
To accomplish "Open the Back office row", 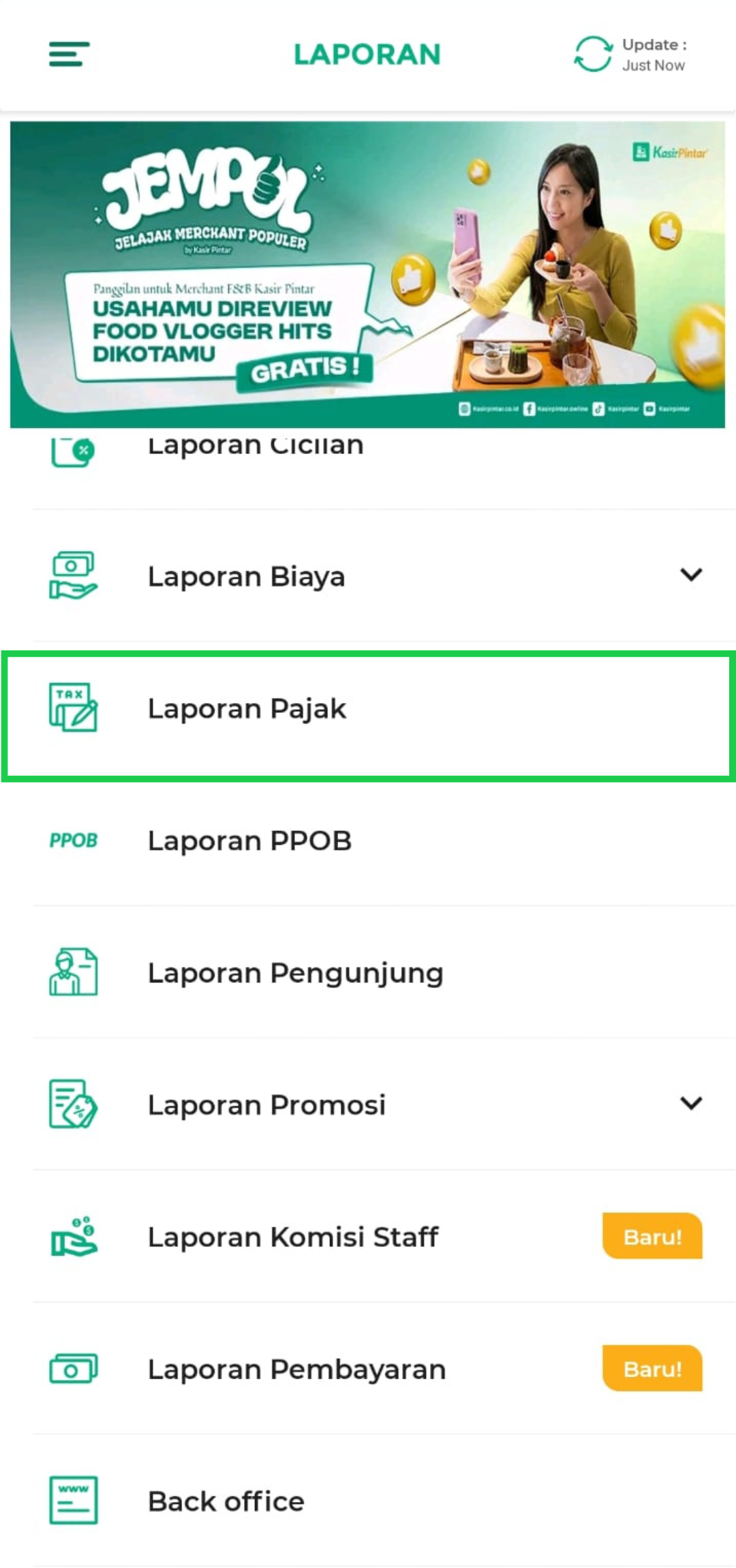I will click(x=226, y=1501).
